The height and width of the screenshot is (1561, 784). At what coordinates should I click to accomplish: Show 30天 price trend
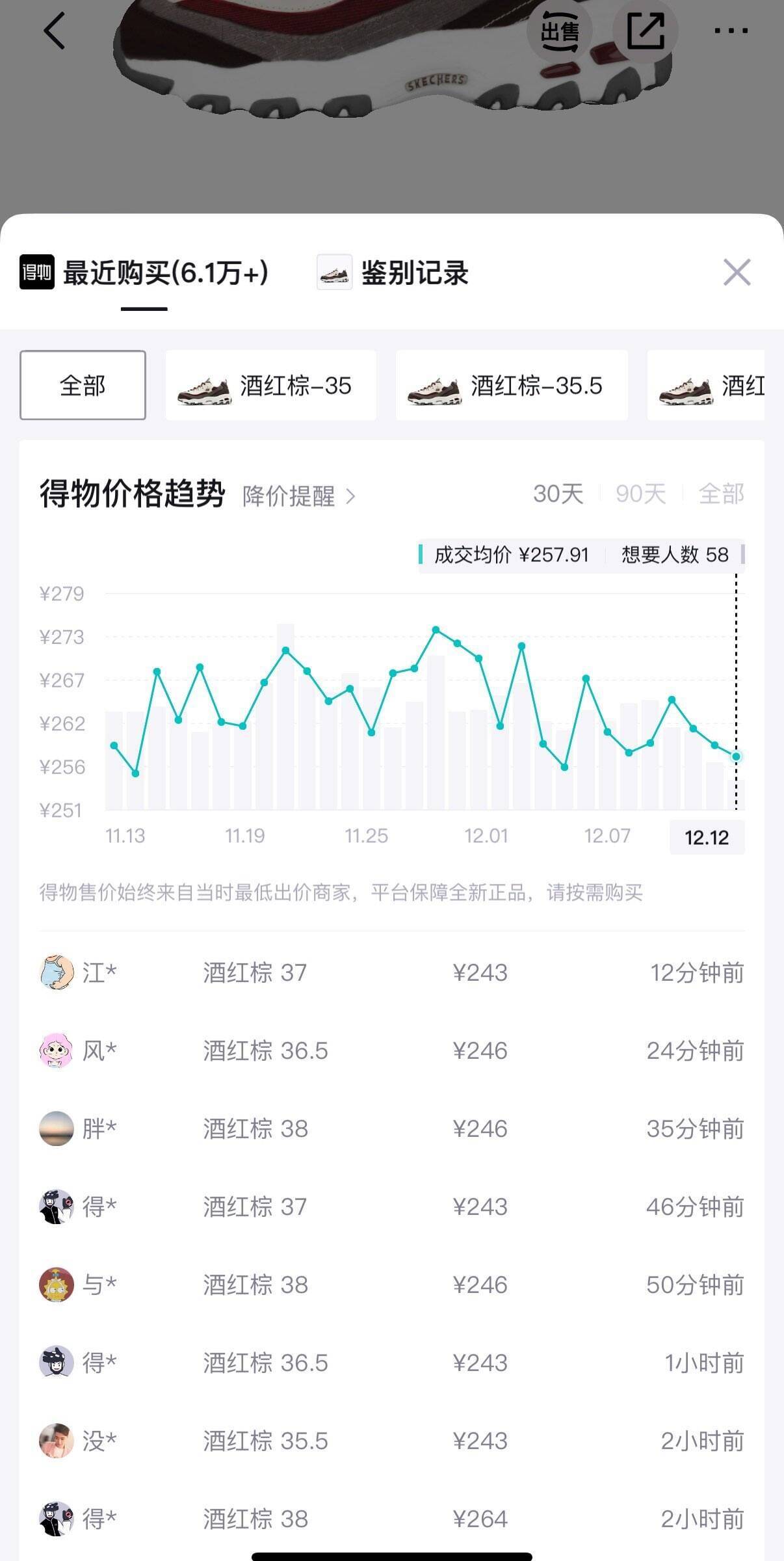(558, 494)
